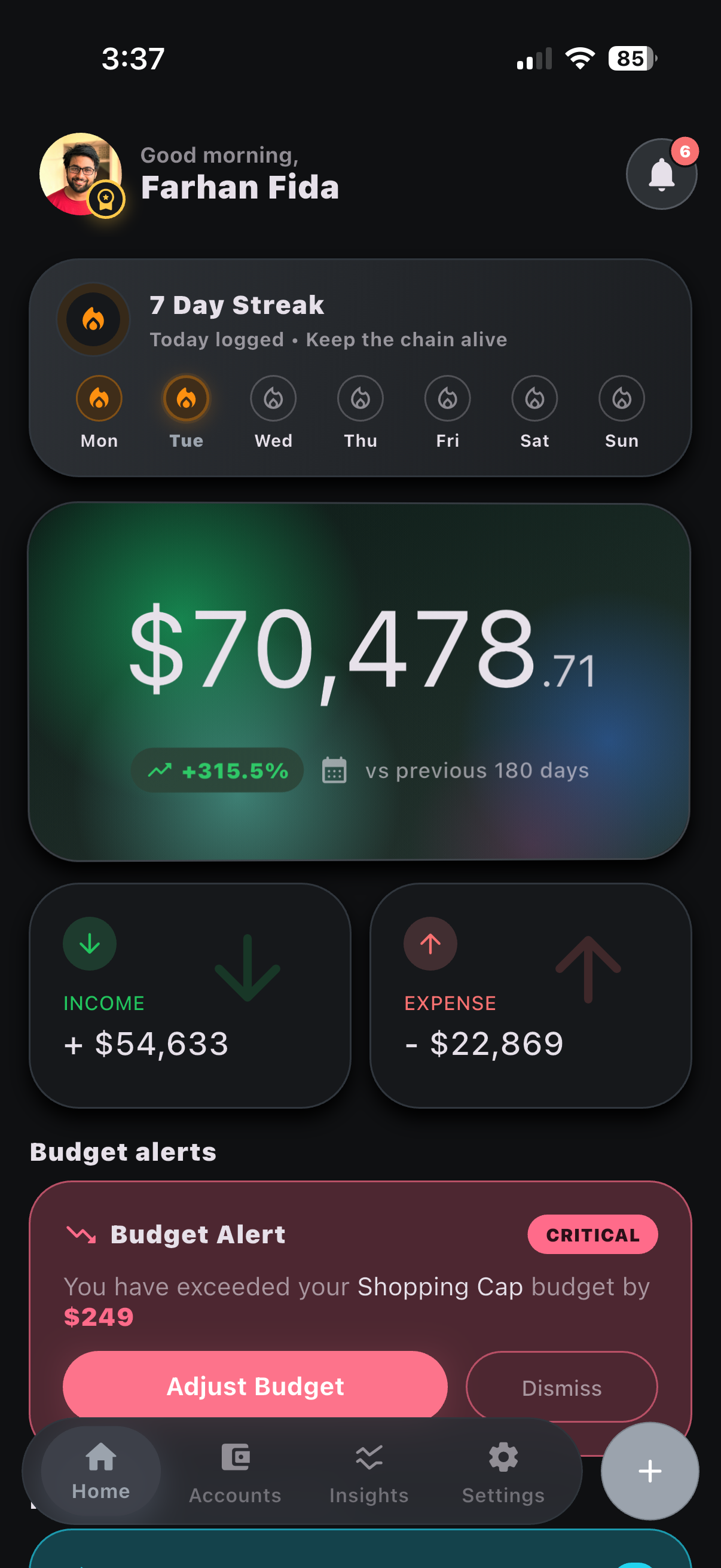Tap the red expense up-arrow icon

point(430,944)
